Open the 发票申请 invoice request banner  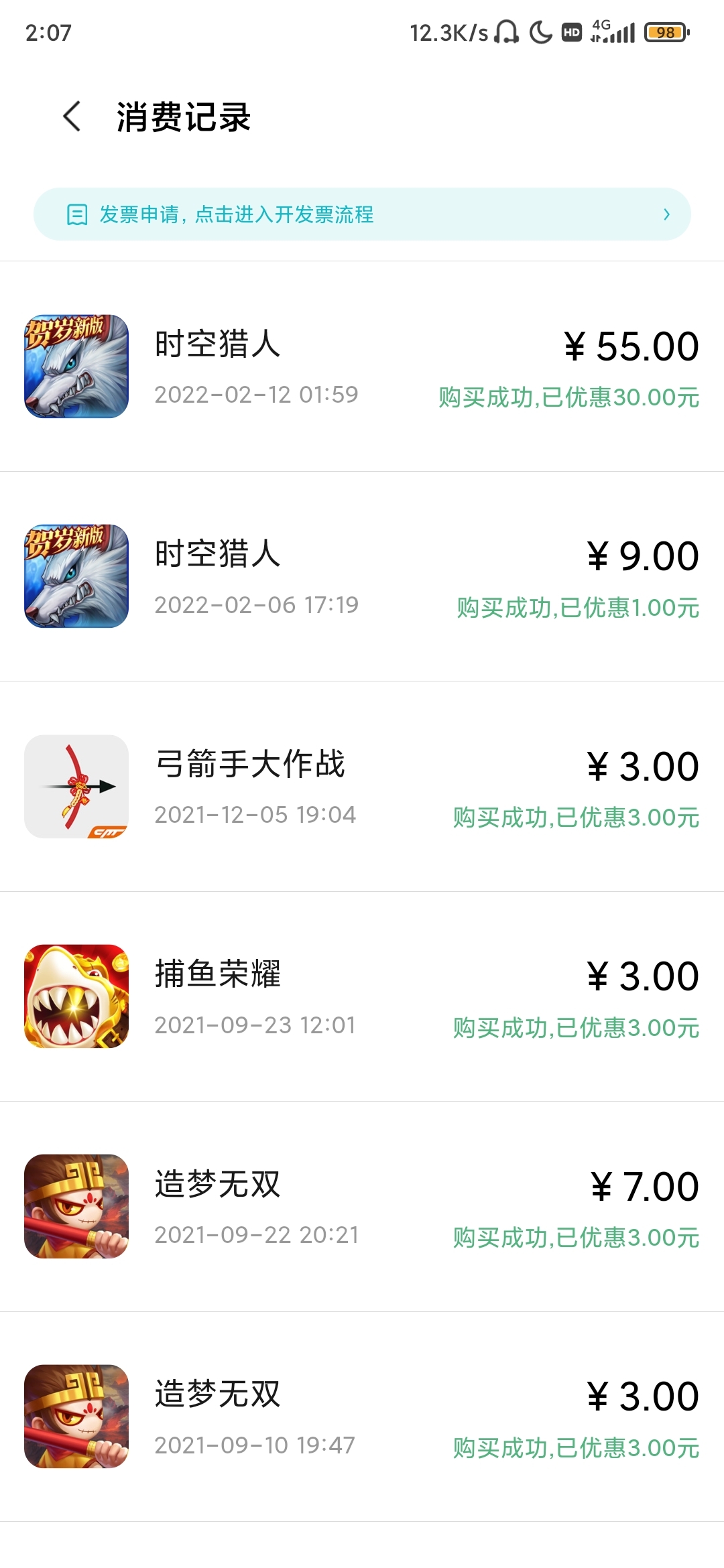(362, 214)
